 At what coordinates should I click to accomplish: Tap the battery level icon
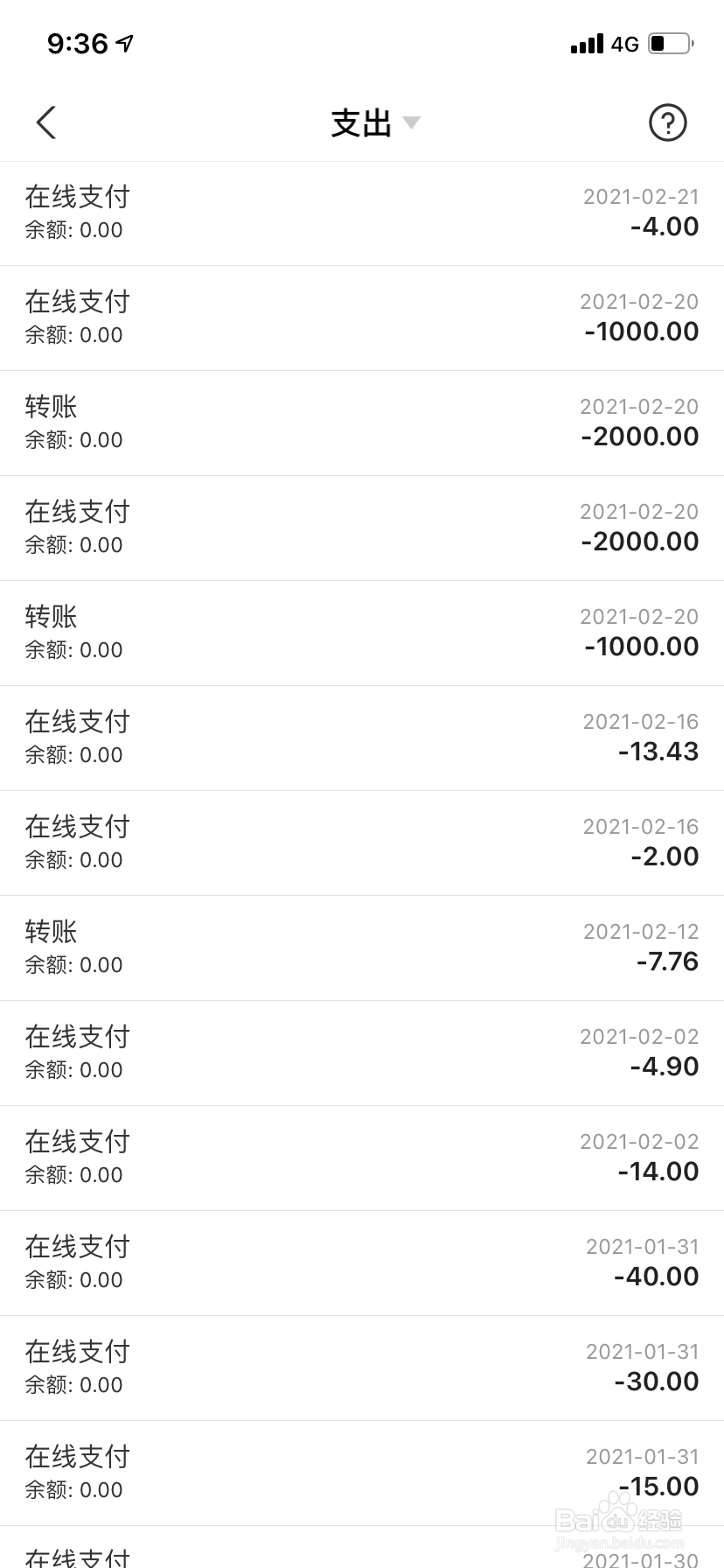coord(668,43)
